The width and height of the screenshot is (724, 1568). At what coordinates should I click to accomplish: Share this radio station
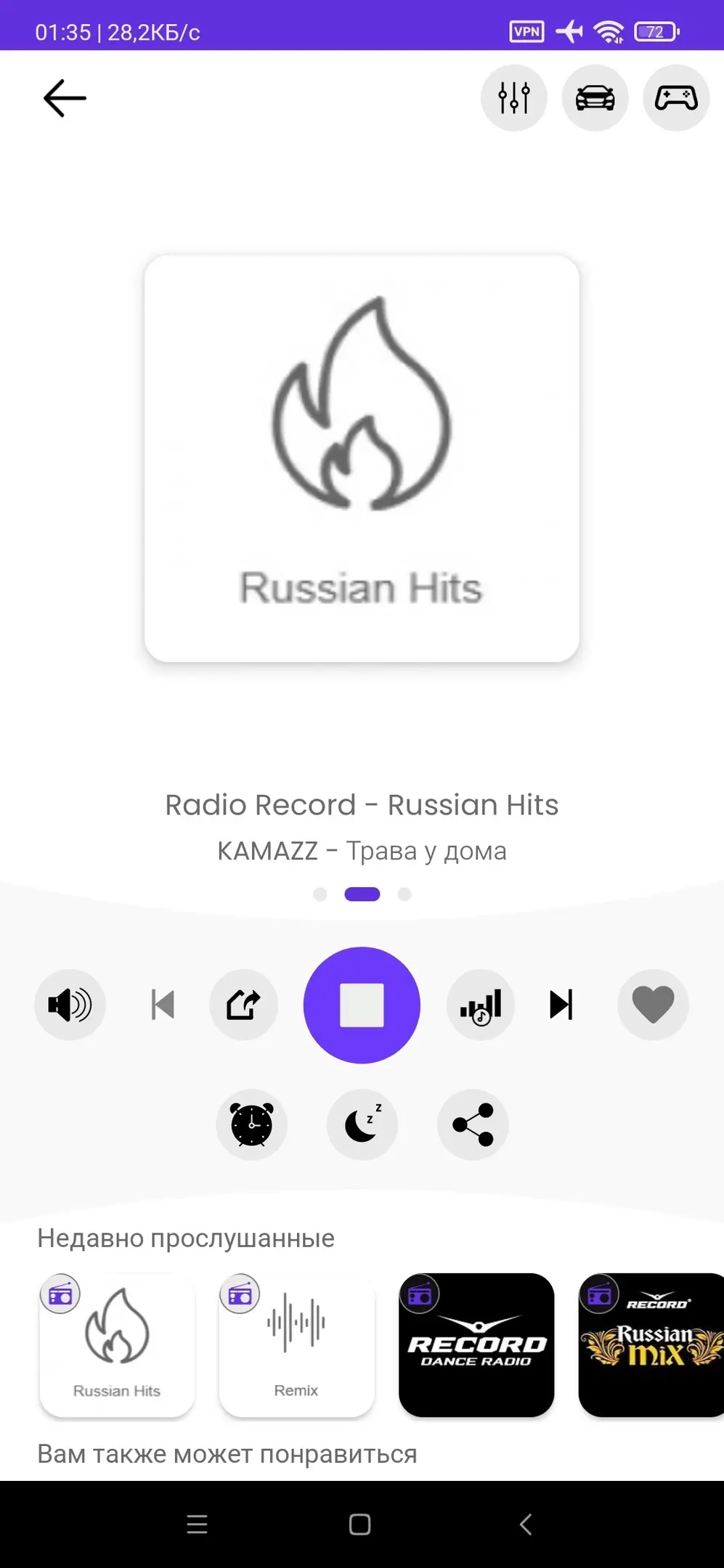pos(473,1124)
